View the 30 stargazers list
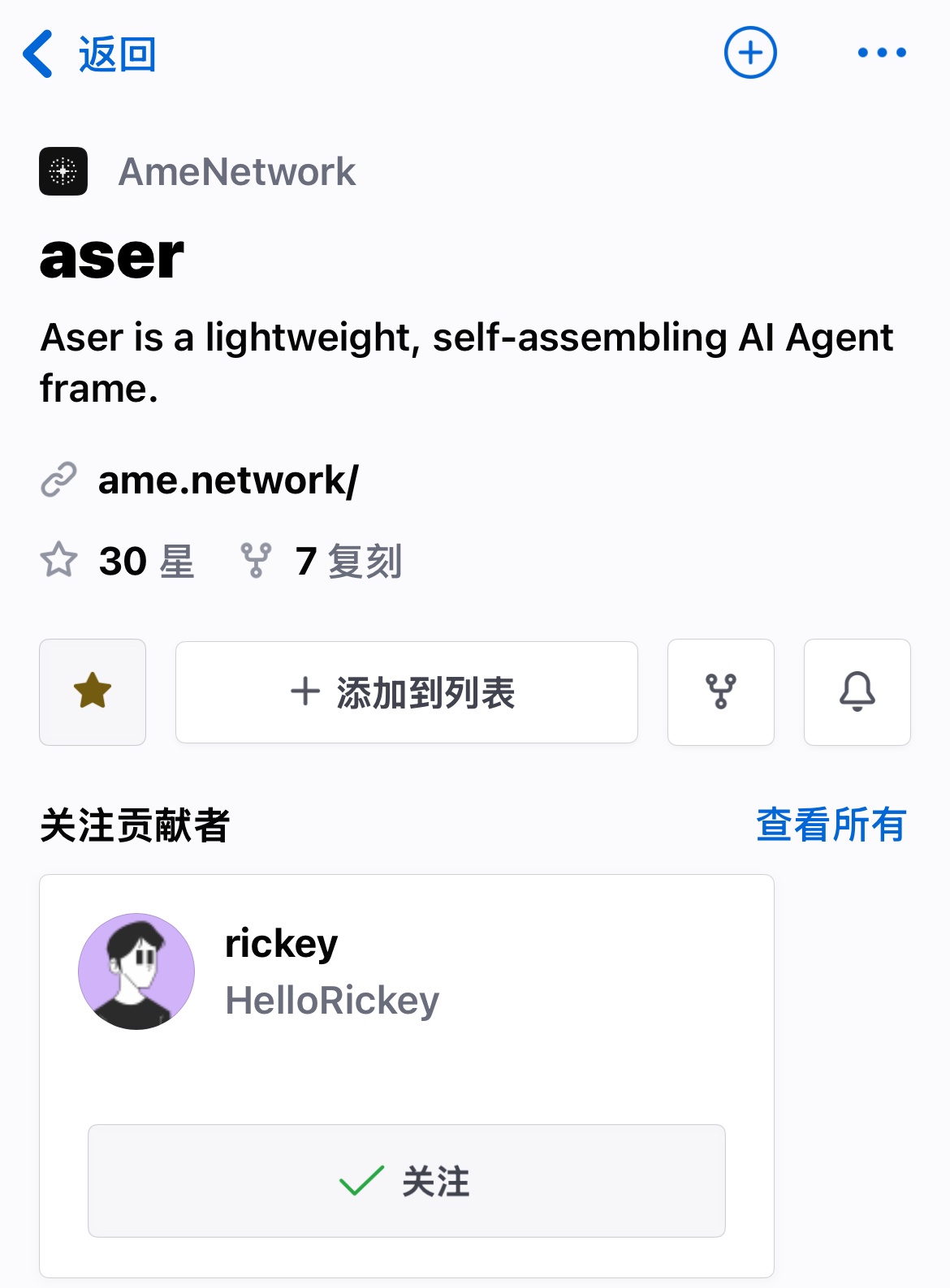The image size is (950, 1288). click(119, 561)
